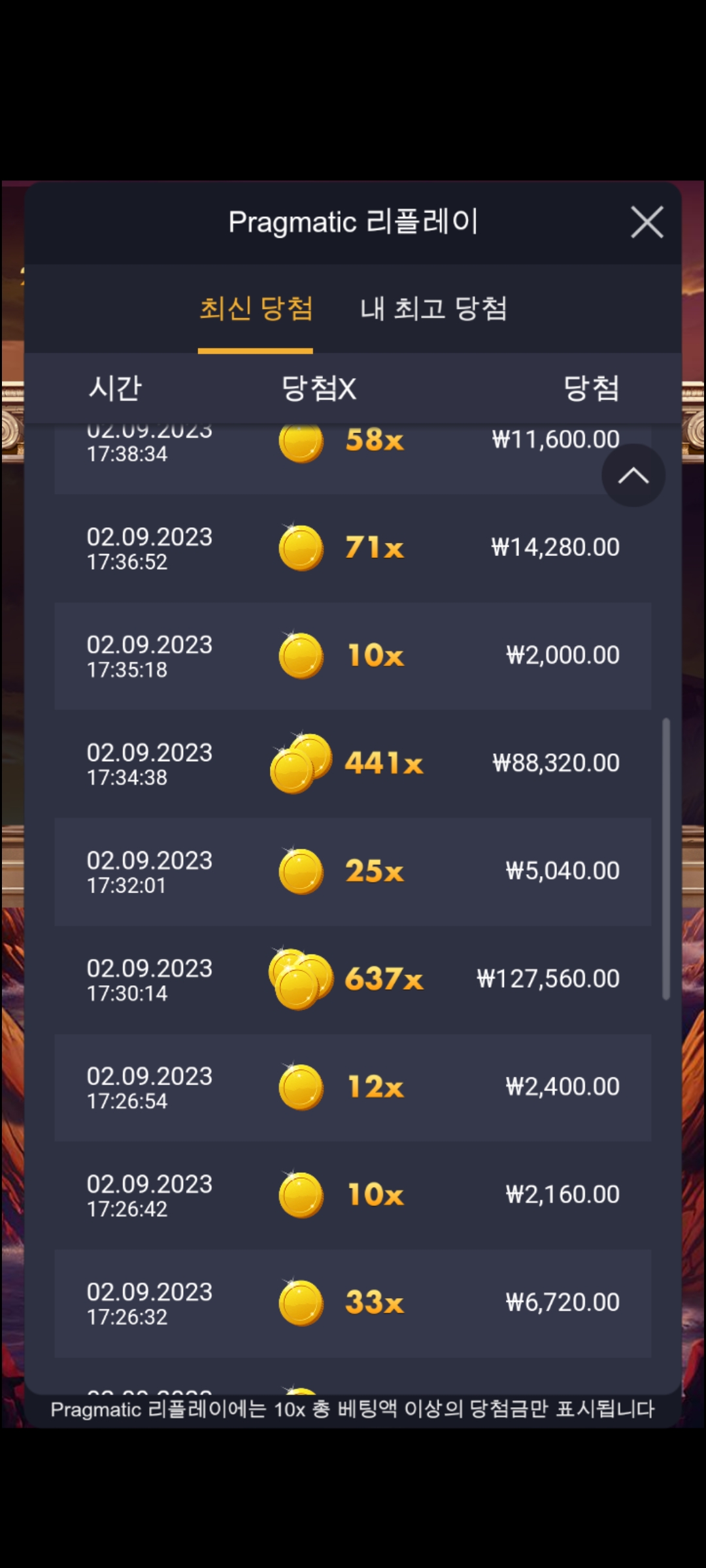This screenshot has width=706, height=1568.
Task: Play the 441x win replay at 17:34:38
Action: pyautogui.click(x=353, y=763)
